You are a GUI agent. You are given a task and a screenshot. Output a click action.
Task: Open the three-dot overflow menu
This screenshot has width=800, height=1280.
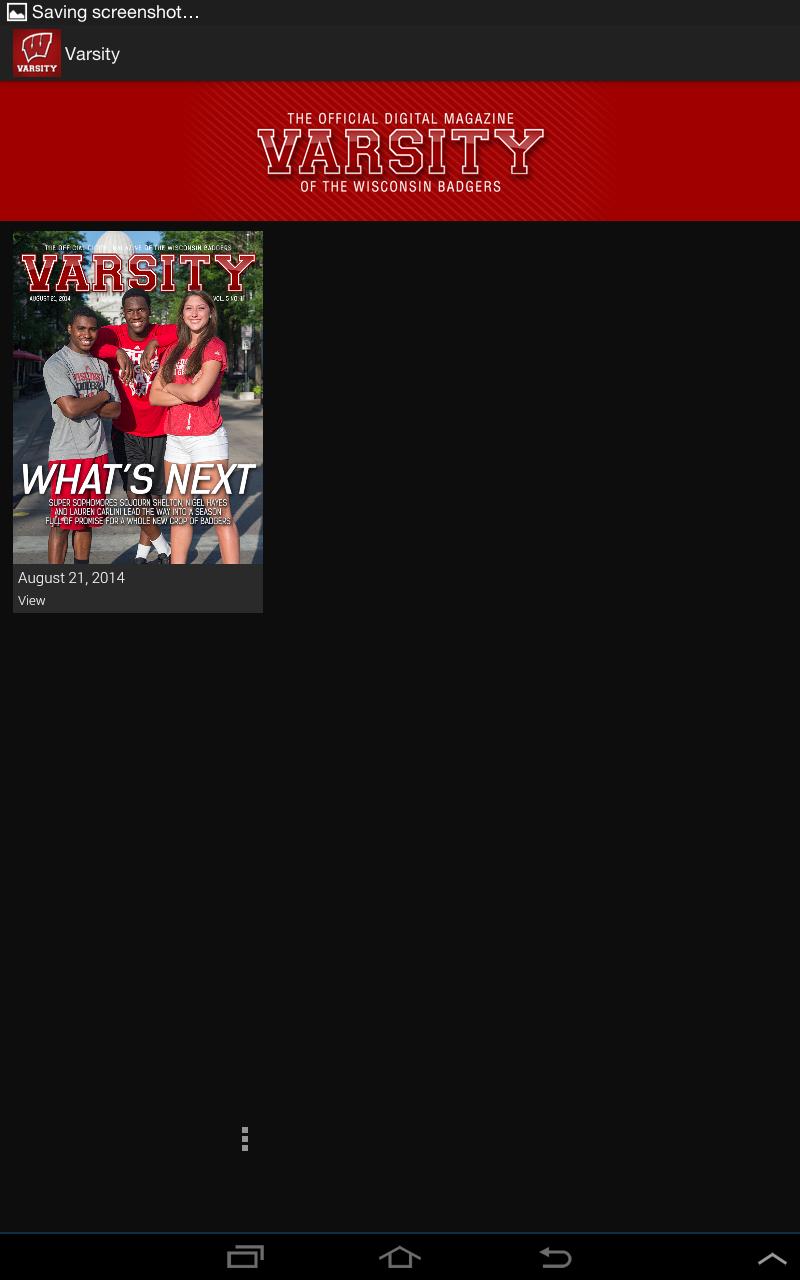[x=245, y=1139]
